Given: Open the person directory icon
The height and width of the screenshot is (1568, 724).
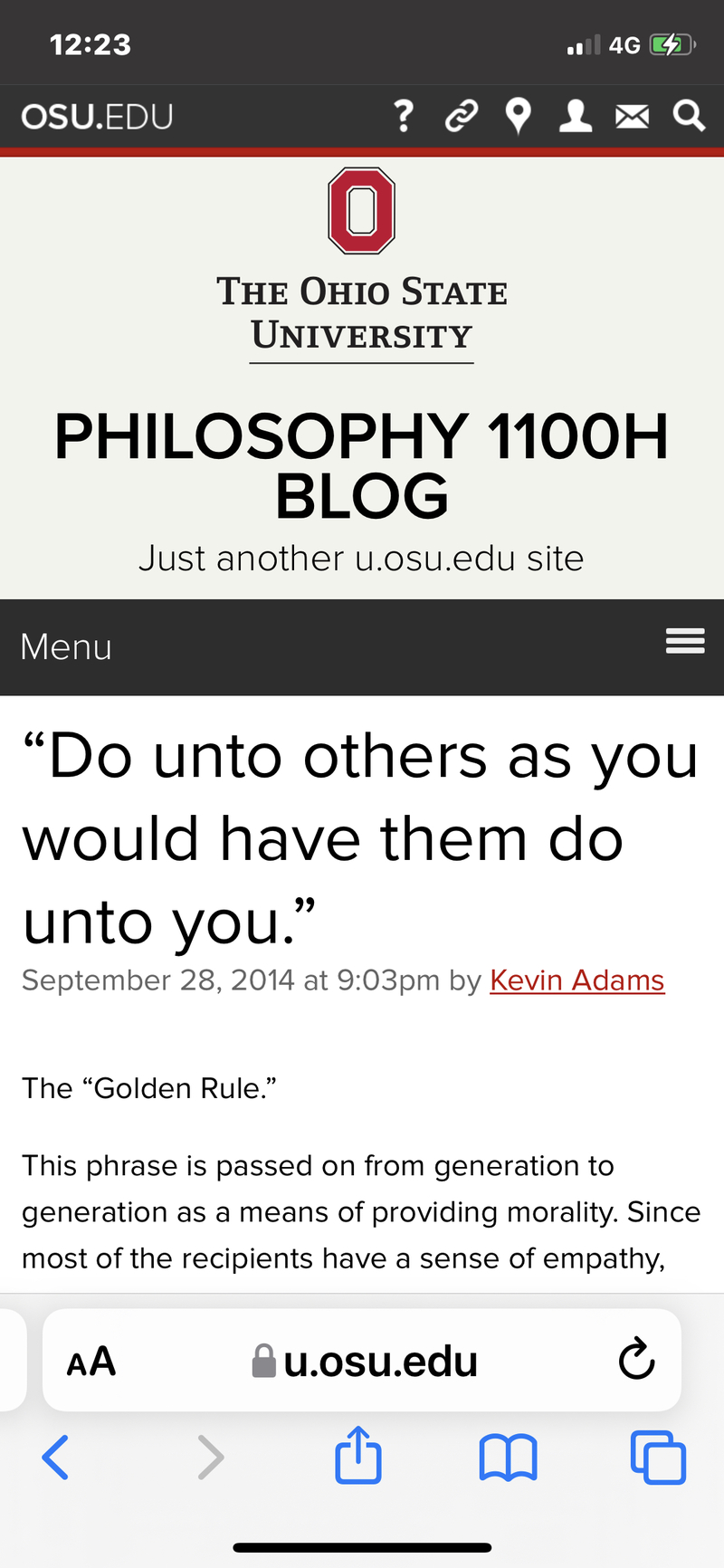Looking at the screenshot, I should (575, 117).
